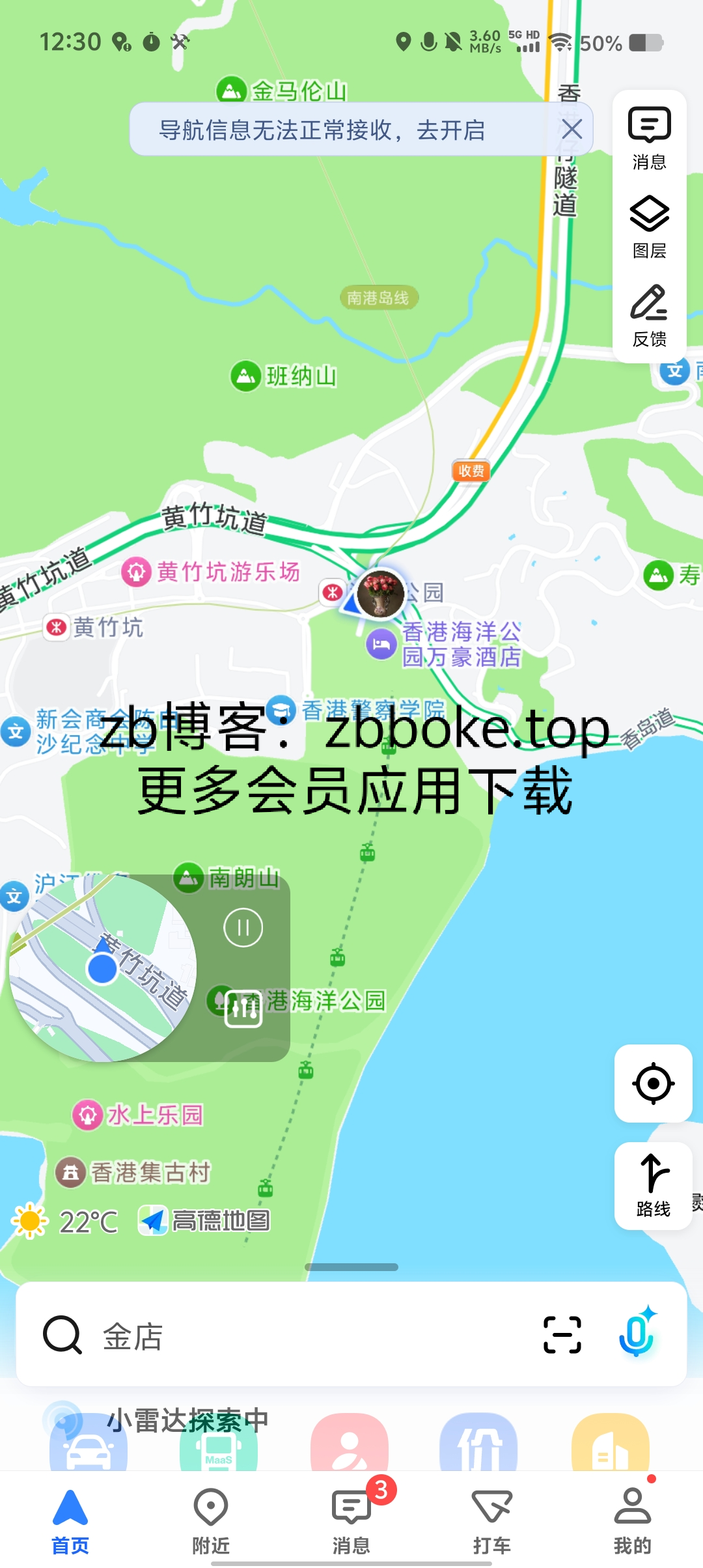Open the floating mini map settings sliders
Image resolution: width=703 pixels, height=1568 pixels.
coord(243,1009)
